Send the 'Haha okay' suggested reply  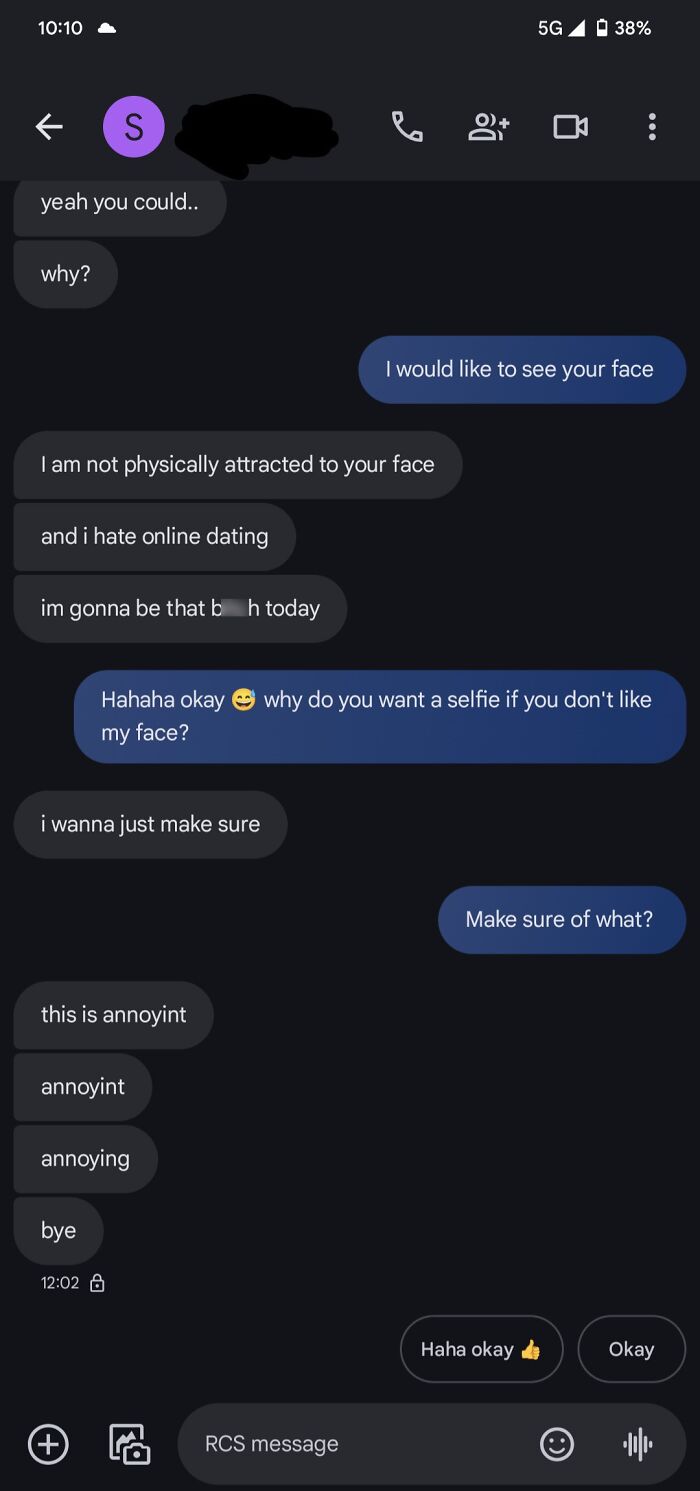[481, 1349]
